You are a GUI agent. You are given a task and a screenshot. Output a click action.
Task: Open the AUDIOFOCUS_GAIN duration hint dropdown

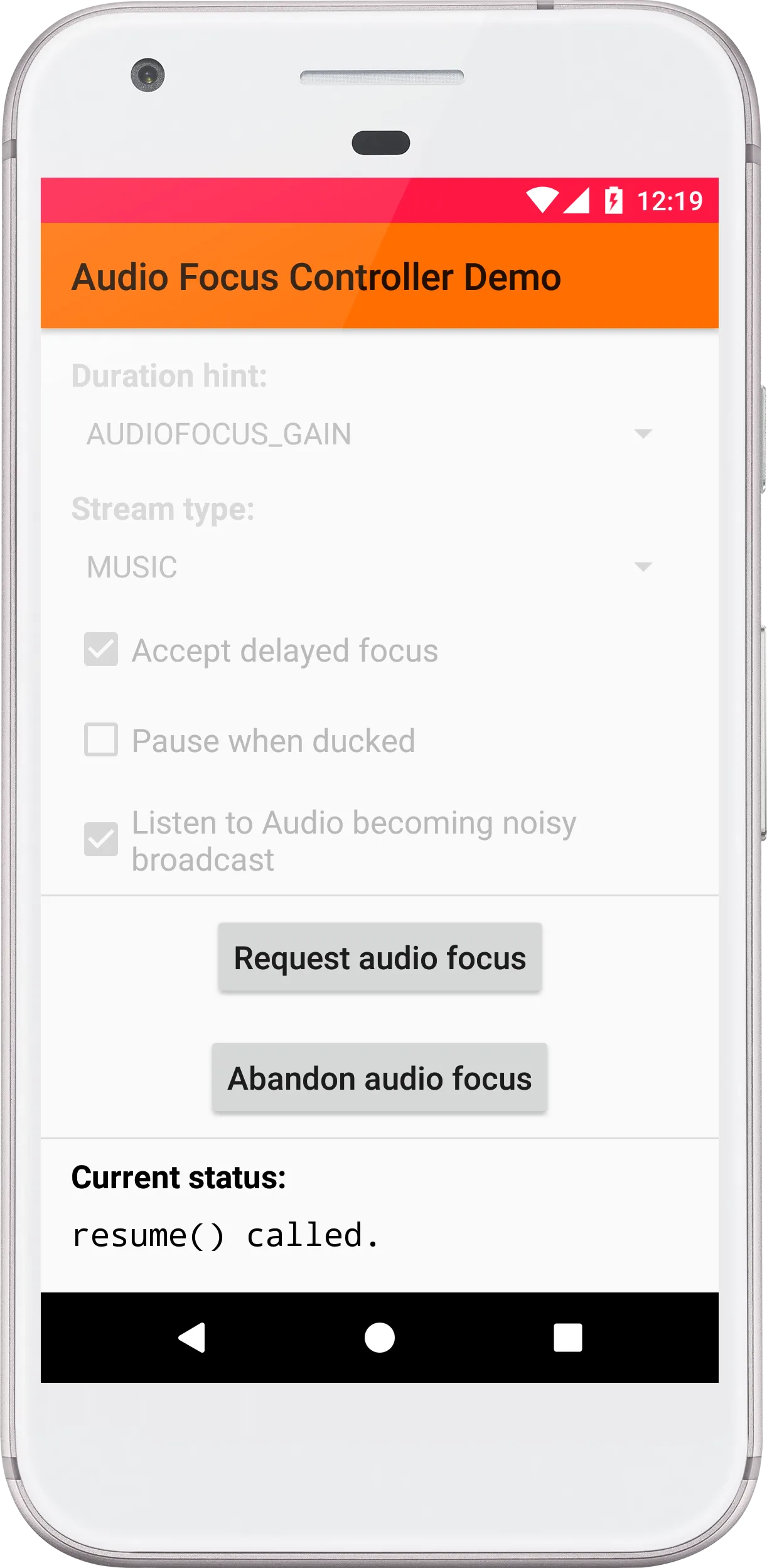coord(369,434)
